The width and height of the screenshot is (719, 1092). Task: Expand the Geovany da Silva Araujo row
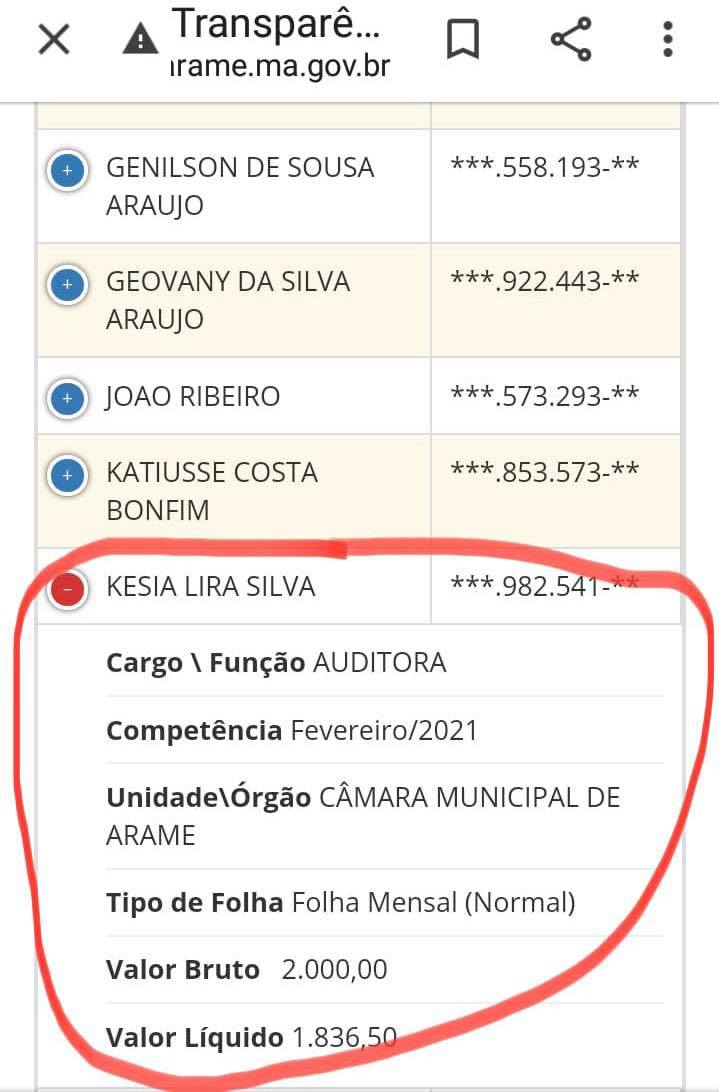[67, 285]
